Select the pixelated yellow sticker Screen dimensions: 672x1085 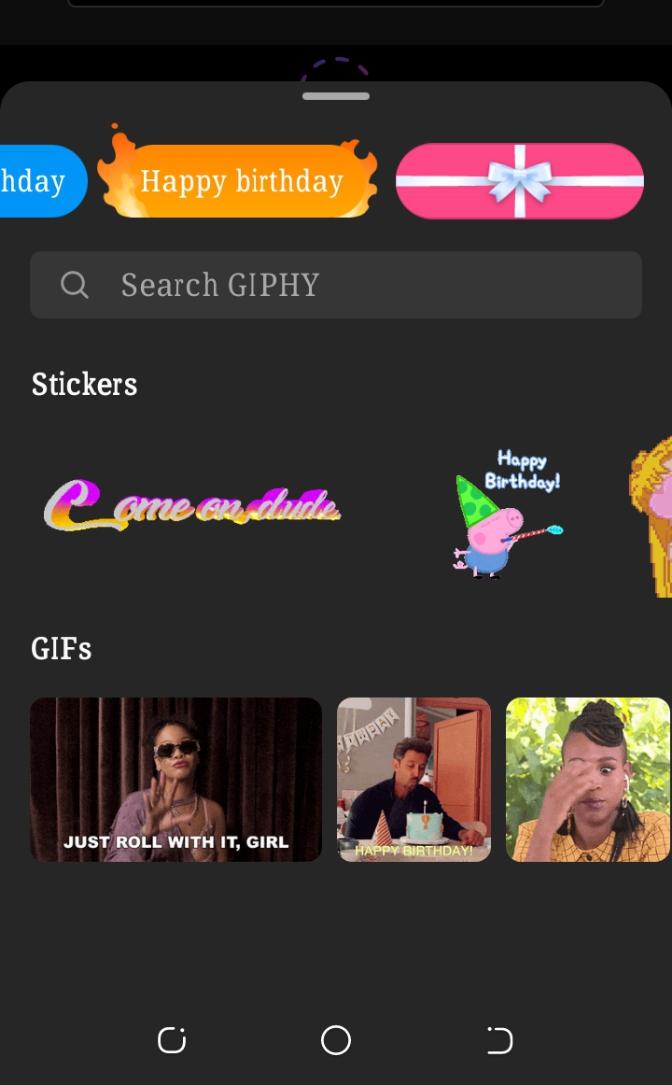click(x=651, y=516)
